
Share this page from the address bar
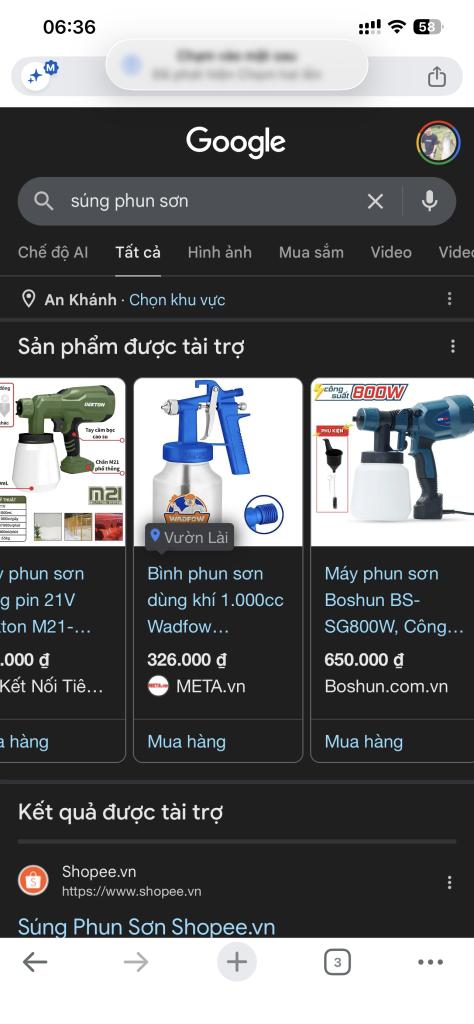pyautogui.click(x=437, y=76)
